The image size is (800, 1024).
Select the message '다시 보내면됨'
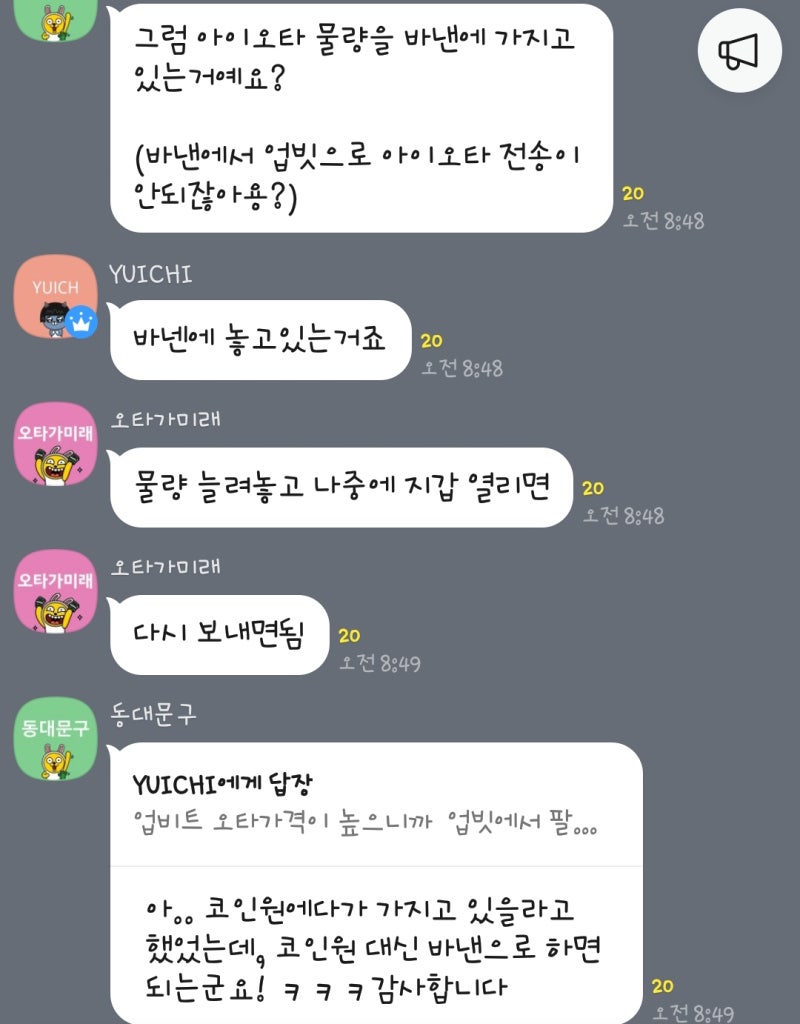click(x=218, y=631)
